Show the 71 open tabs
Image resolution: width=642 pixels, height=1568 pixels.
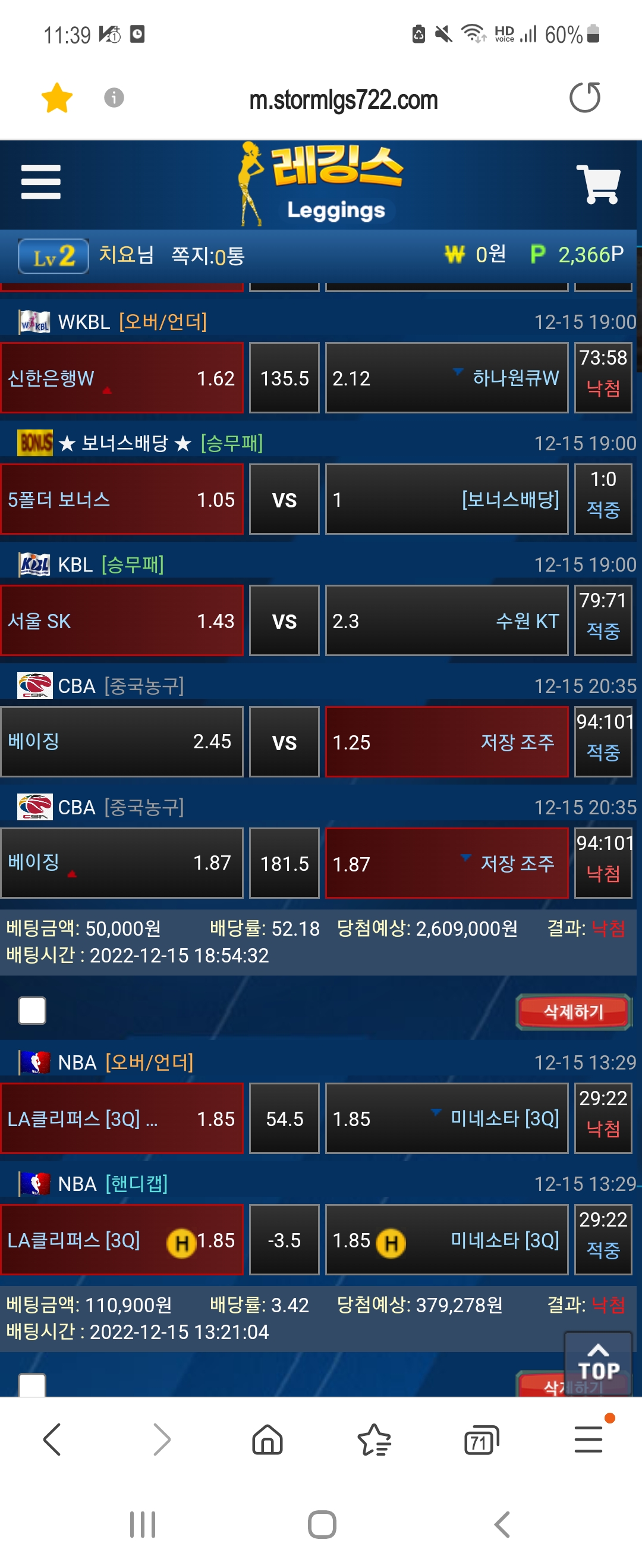(481, 1440)
